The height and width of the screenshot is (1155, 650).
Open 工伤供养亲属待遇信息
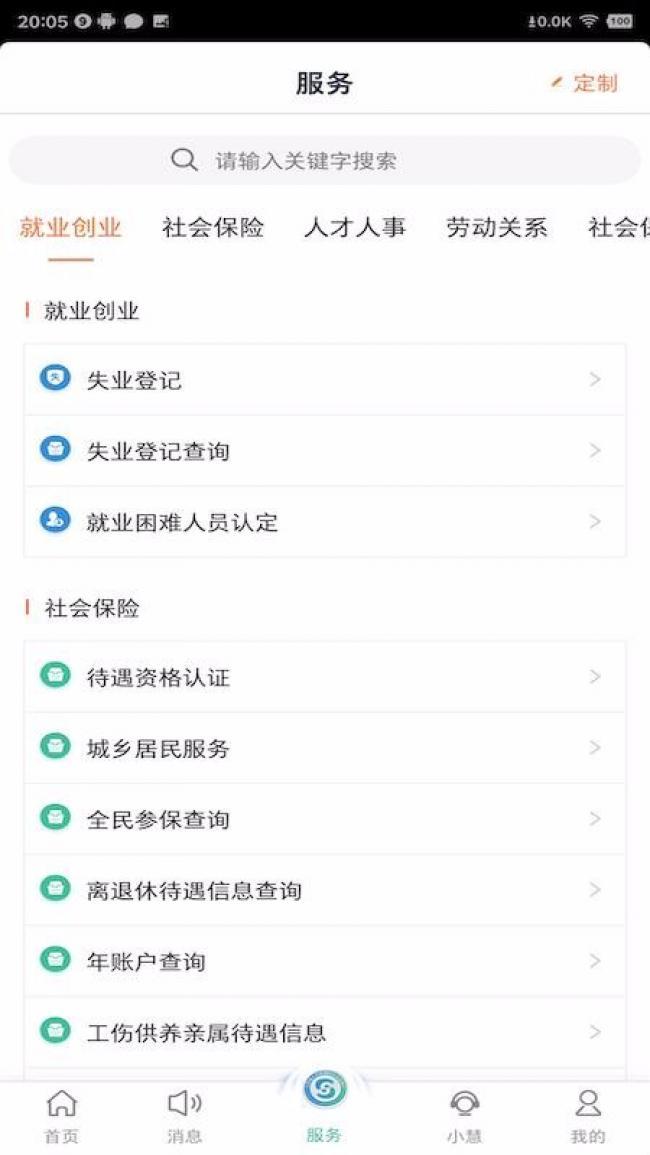click(325, 1032)
